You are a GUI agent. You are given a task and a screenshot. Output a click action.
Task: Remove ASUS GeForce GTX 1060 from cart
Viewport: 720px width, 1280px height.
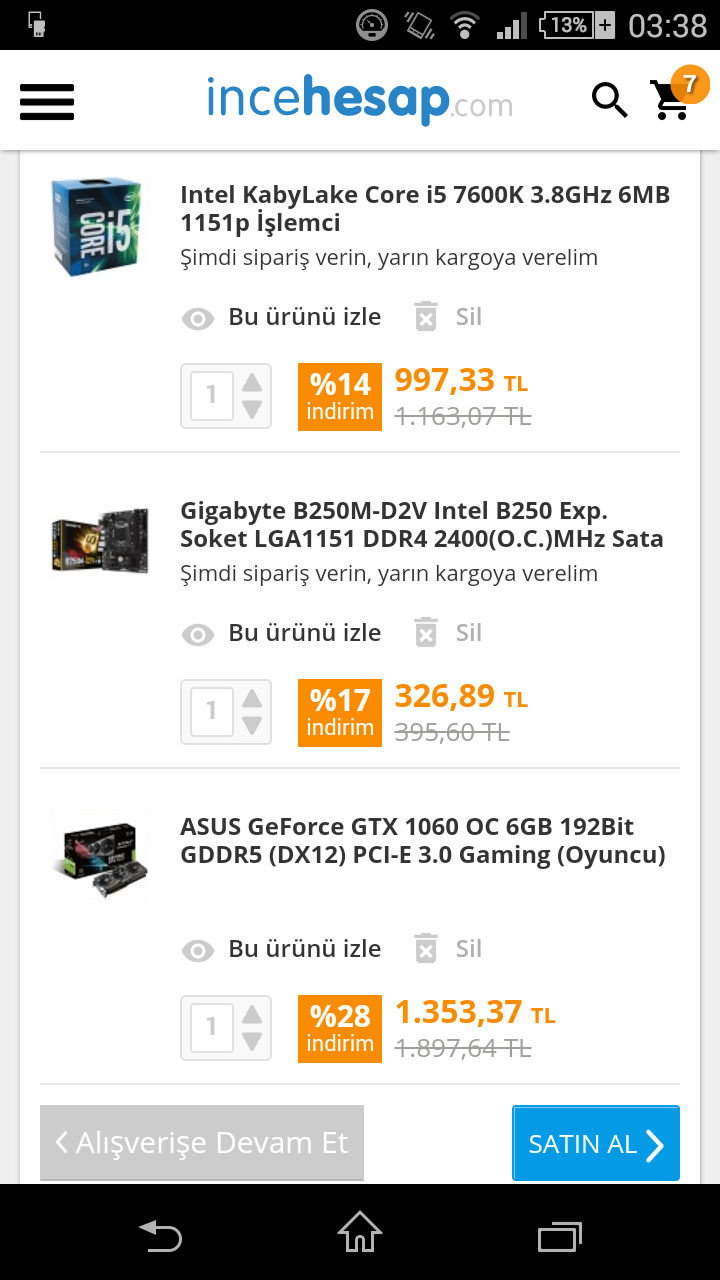click(448, 949)
